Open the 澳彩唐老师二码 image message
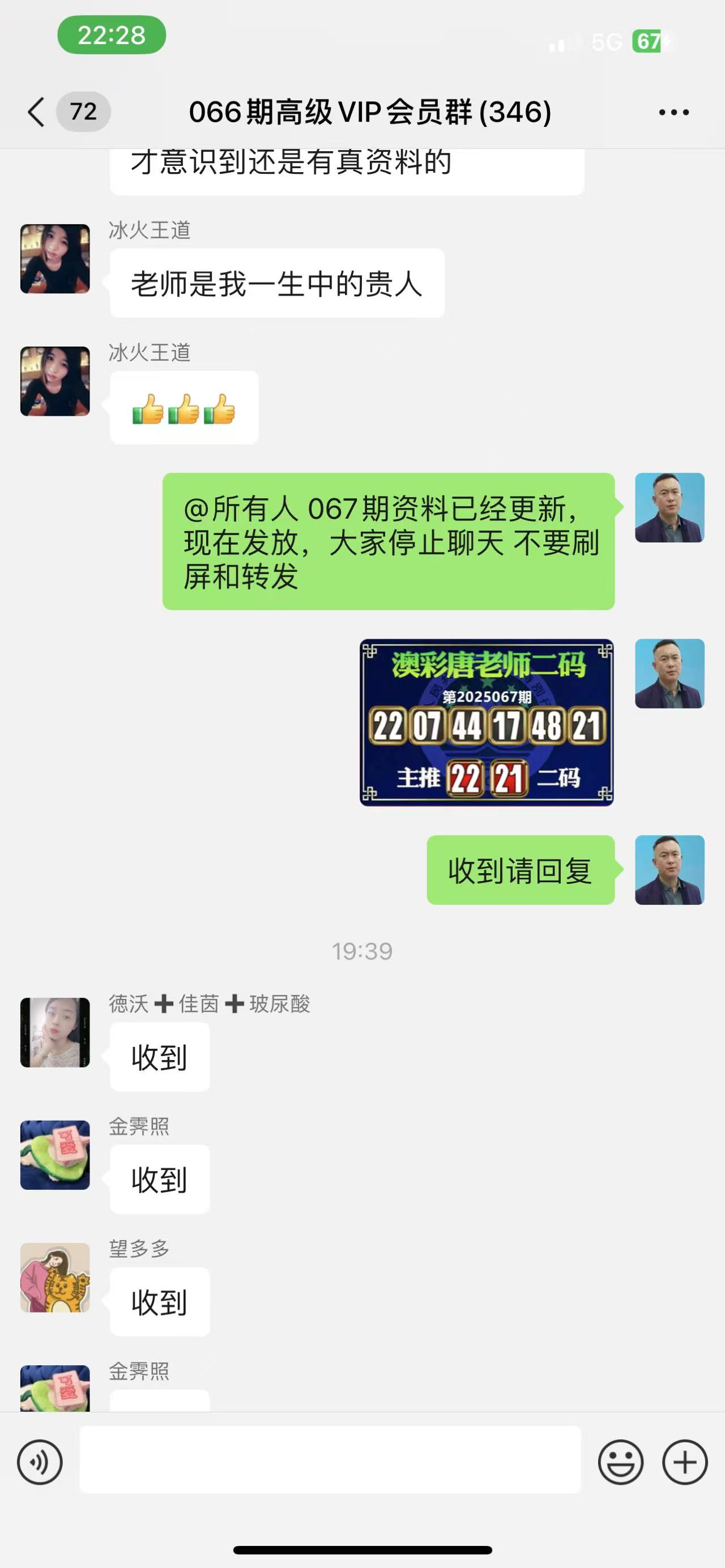Screen dimensions: 725x1568 click(487, 723)
